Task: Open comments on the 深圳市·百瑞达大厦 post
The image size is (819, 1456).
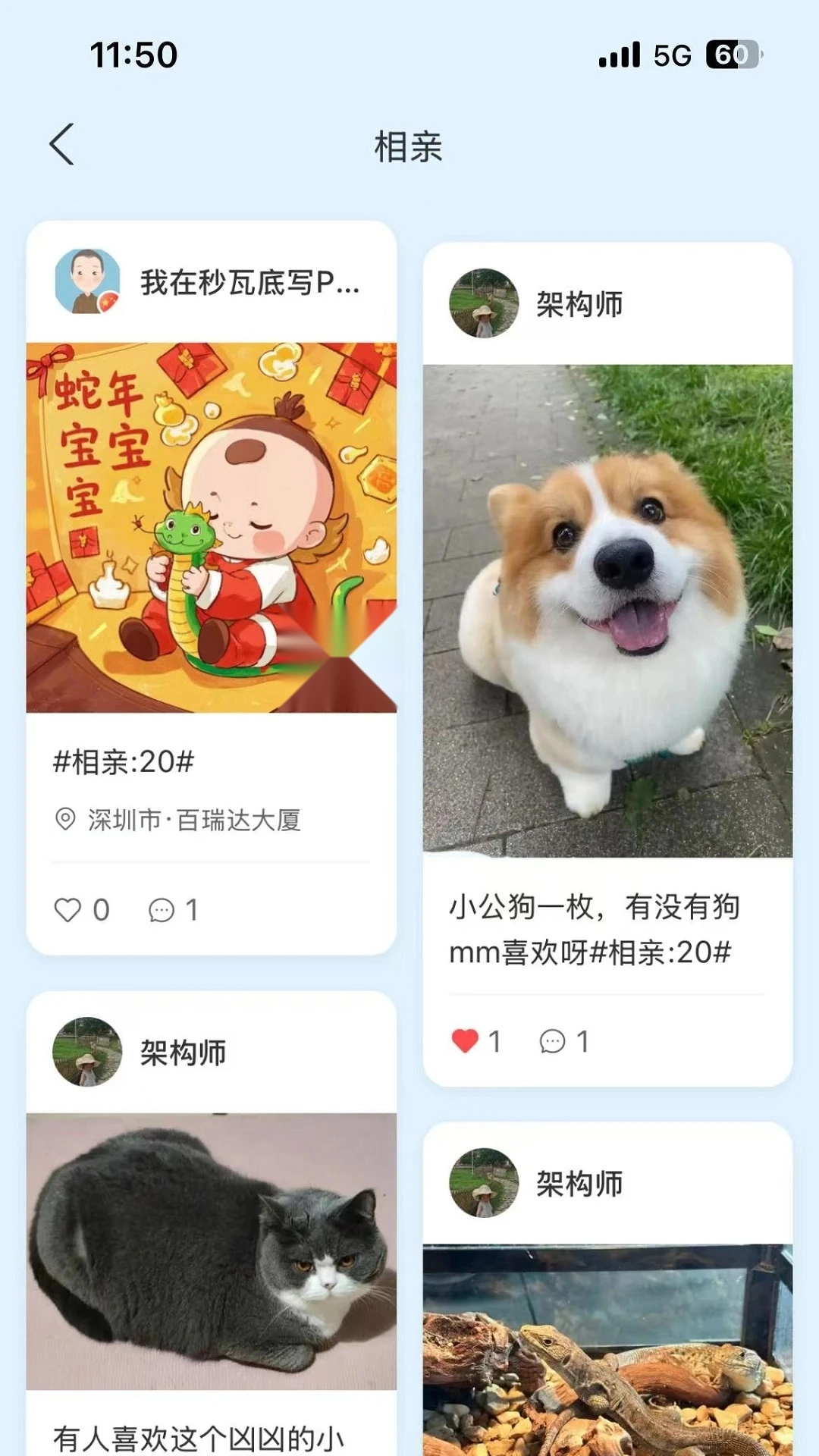Action: [162, 909]
